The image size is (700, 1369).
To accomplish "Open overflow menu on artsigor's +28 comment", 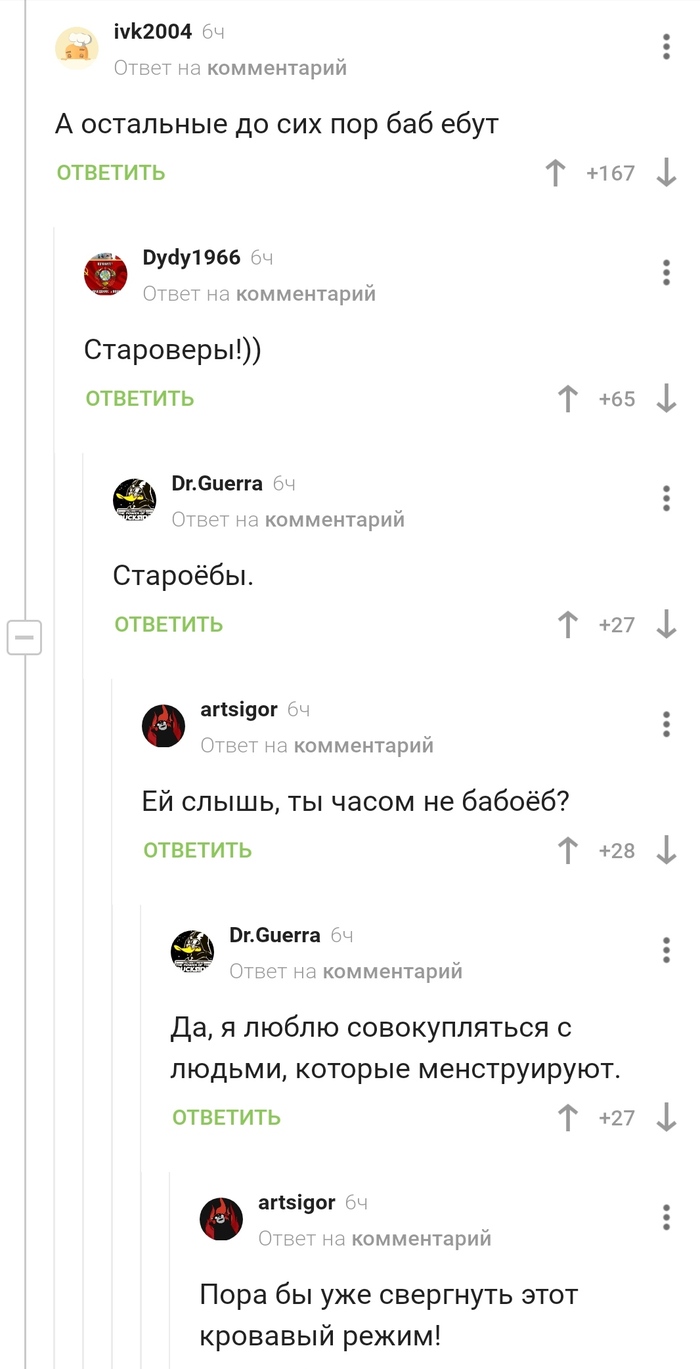I will 666,724.
